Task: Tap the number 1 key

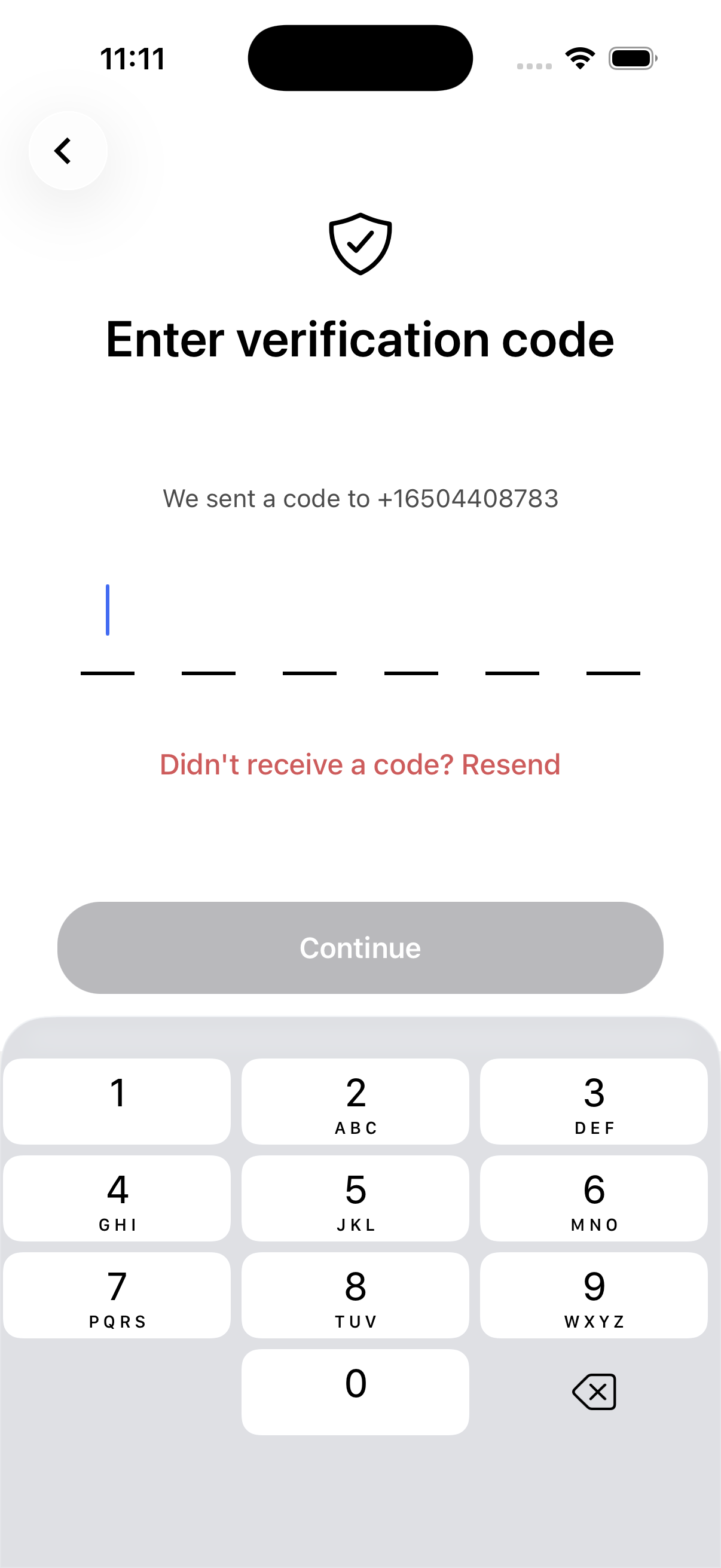Action: click(x=117, y=1100)
